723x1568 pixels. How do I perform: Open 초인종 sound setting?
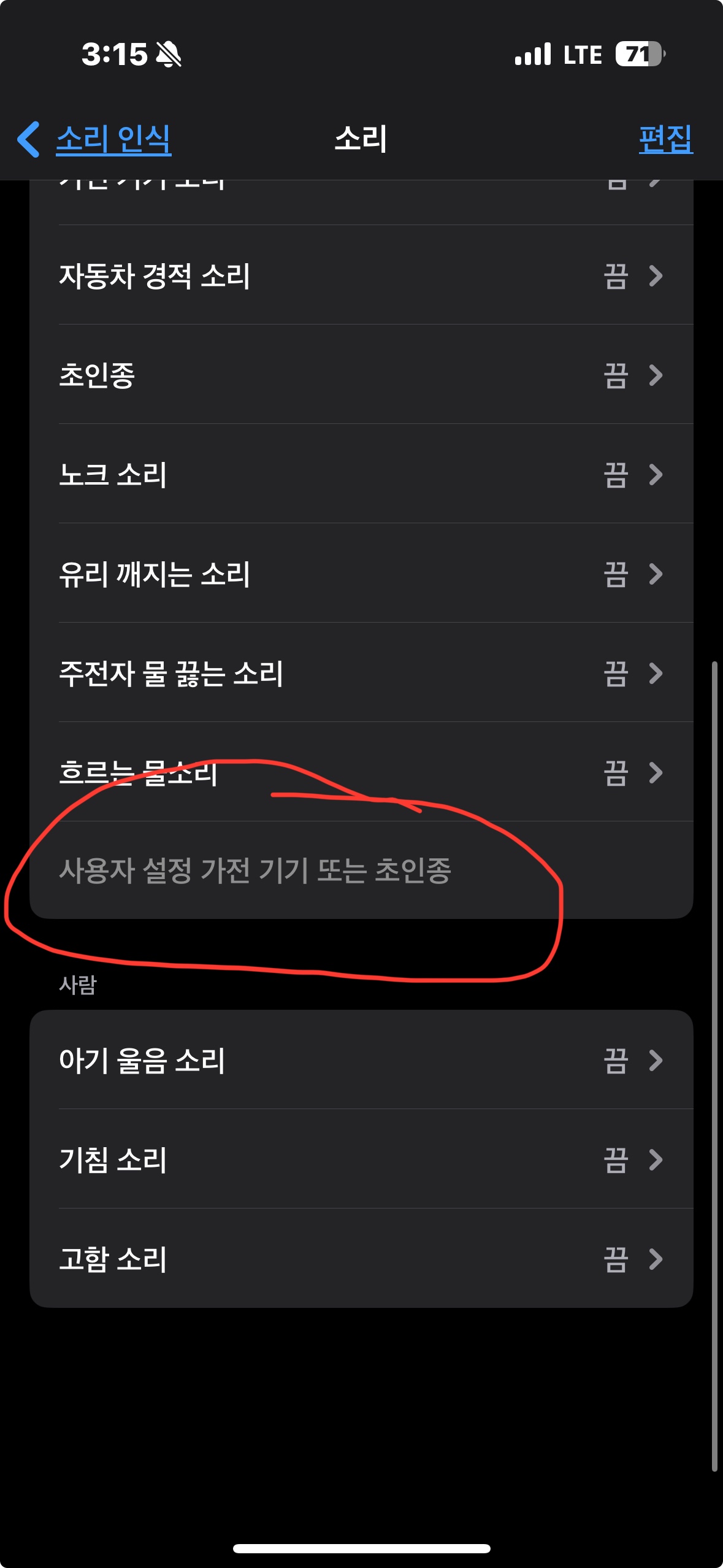tap(361, 375)
